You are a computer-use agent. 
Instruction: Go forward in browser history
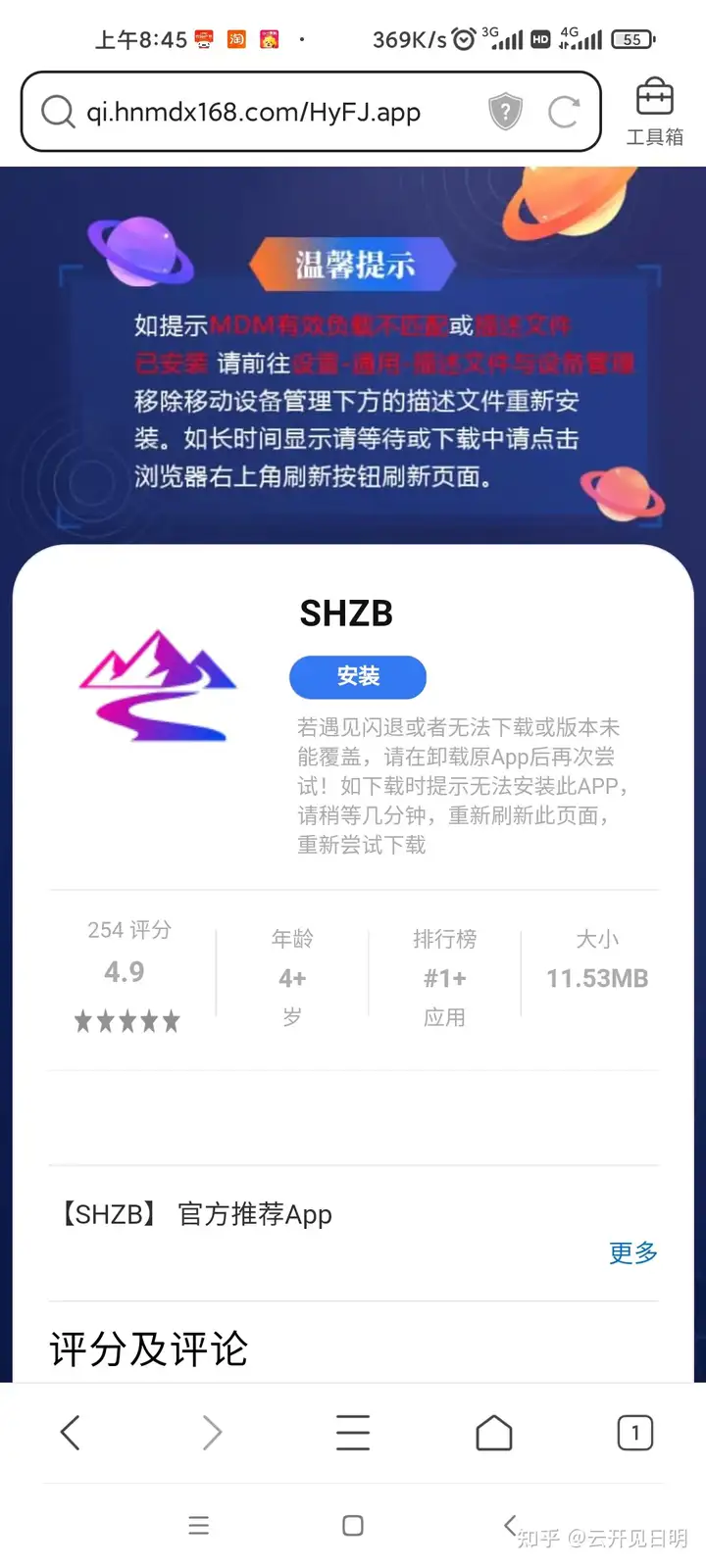212,1433
